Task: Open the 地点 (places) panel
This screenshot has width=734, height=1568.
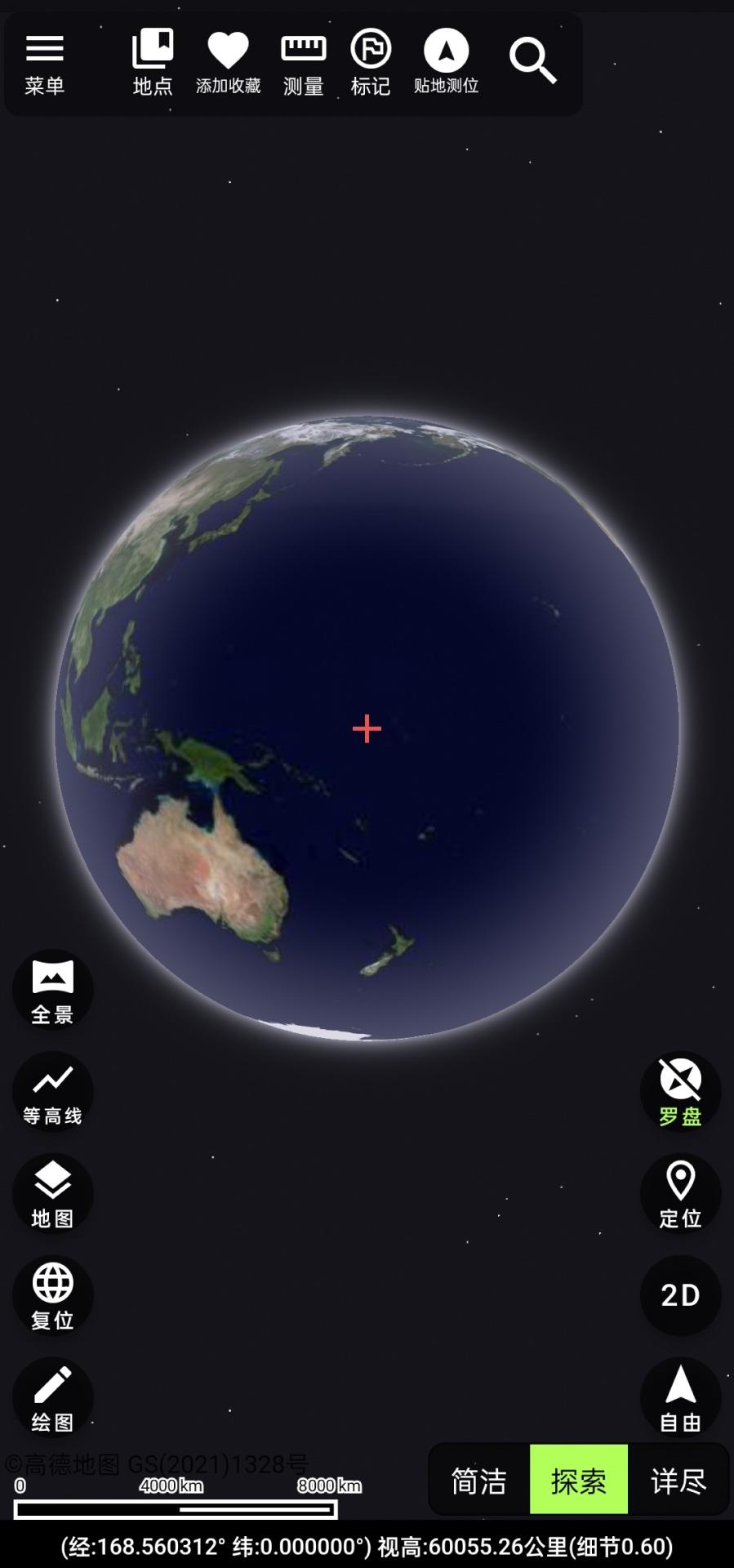Action: [151, 61]
